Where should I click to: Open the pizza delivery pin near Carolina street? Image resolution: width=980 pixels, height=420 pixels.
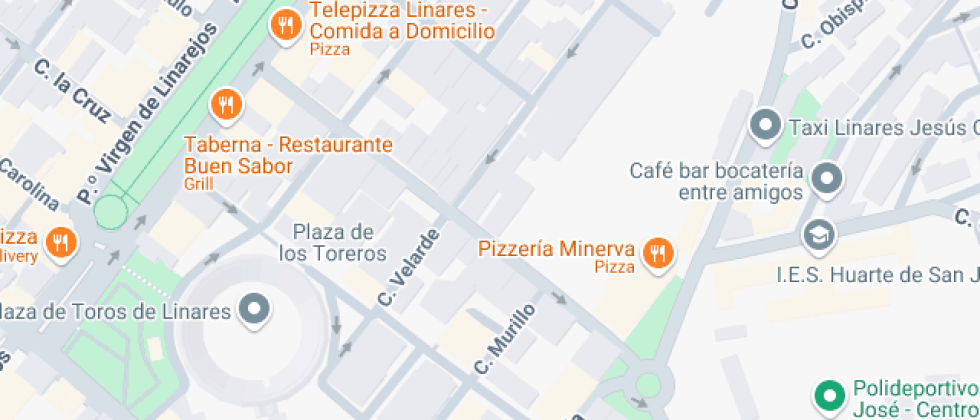point(61,243)
